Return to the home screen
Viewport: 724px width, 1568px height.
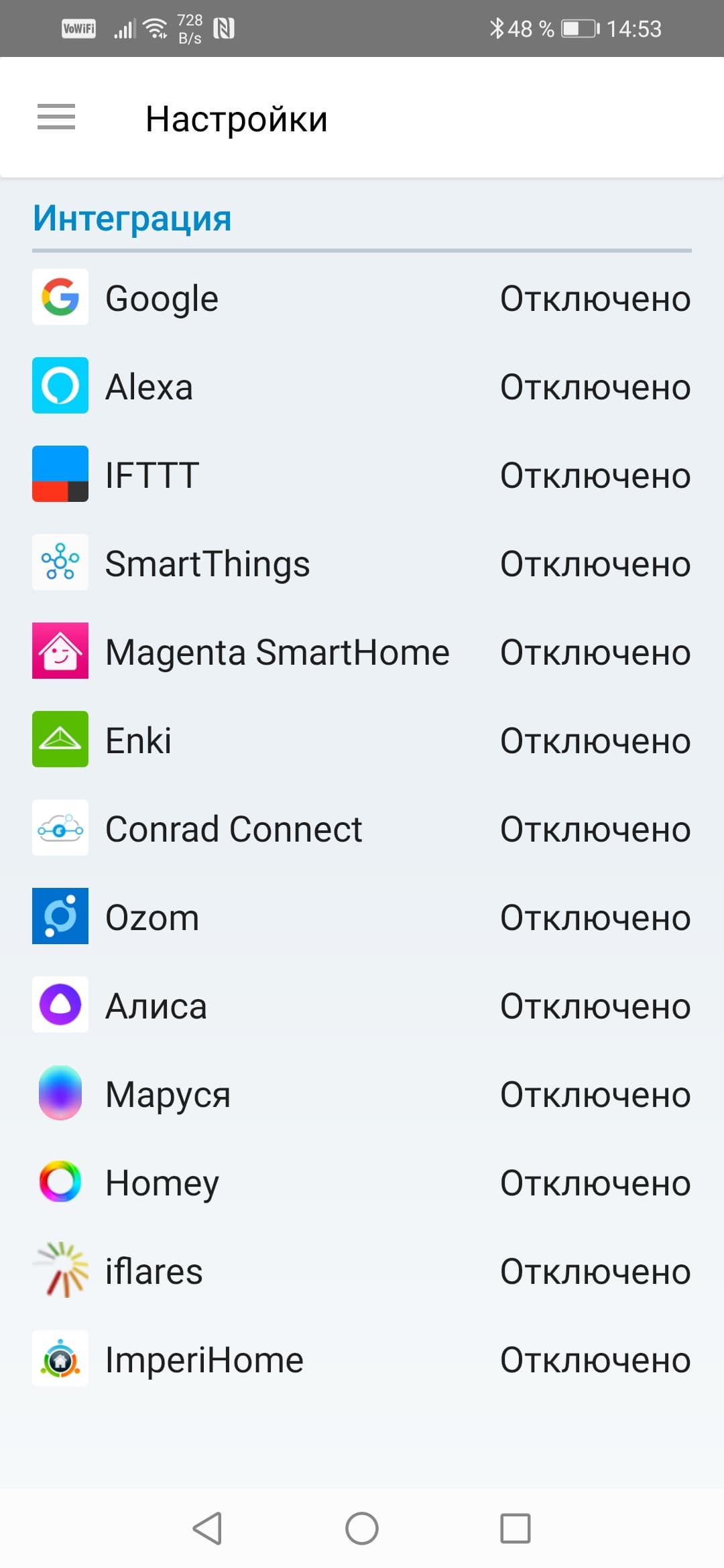pos(362,1528)
